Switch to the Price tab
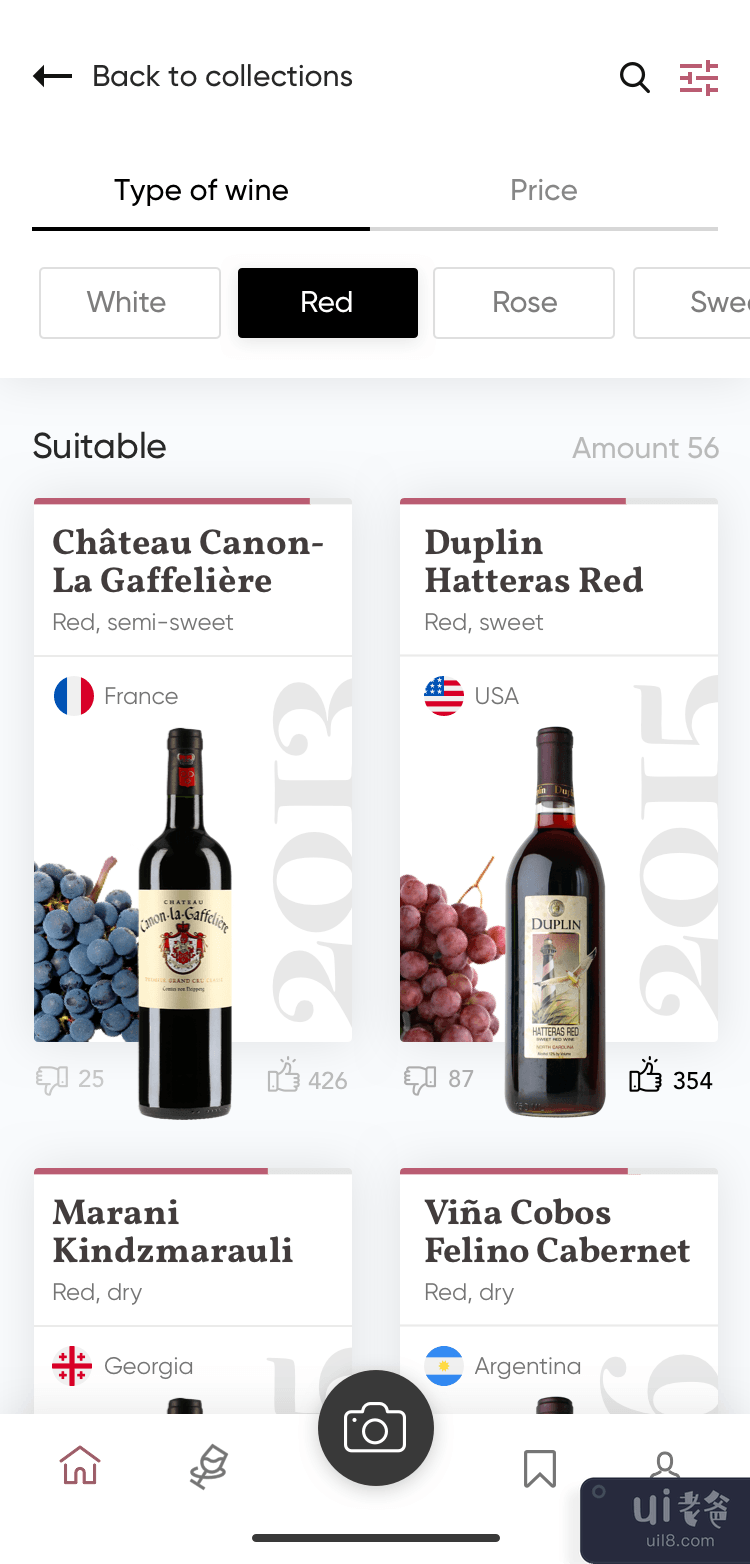The height and width of the screenshot is (1564, 750). pyautogui.click(x=544, y=190)
